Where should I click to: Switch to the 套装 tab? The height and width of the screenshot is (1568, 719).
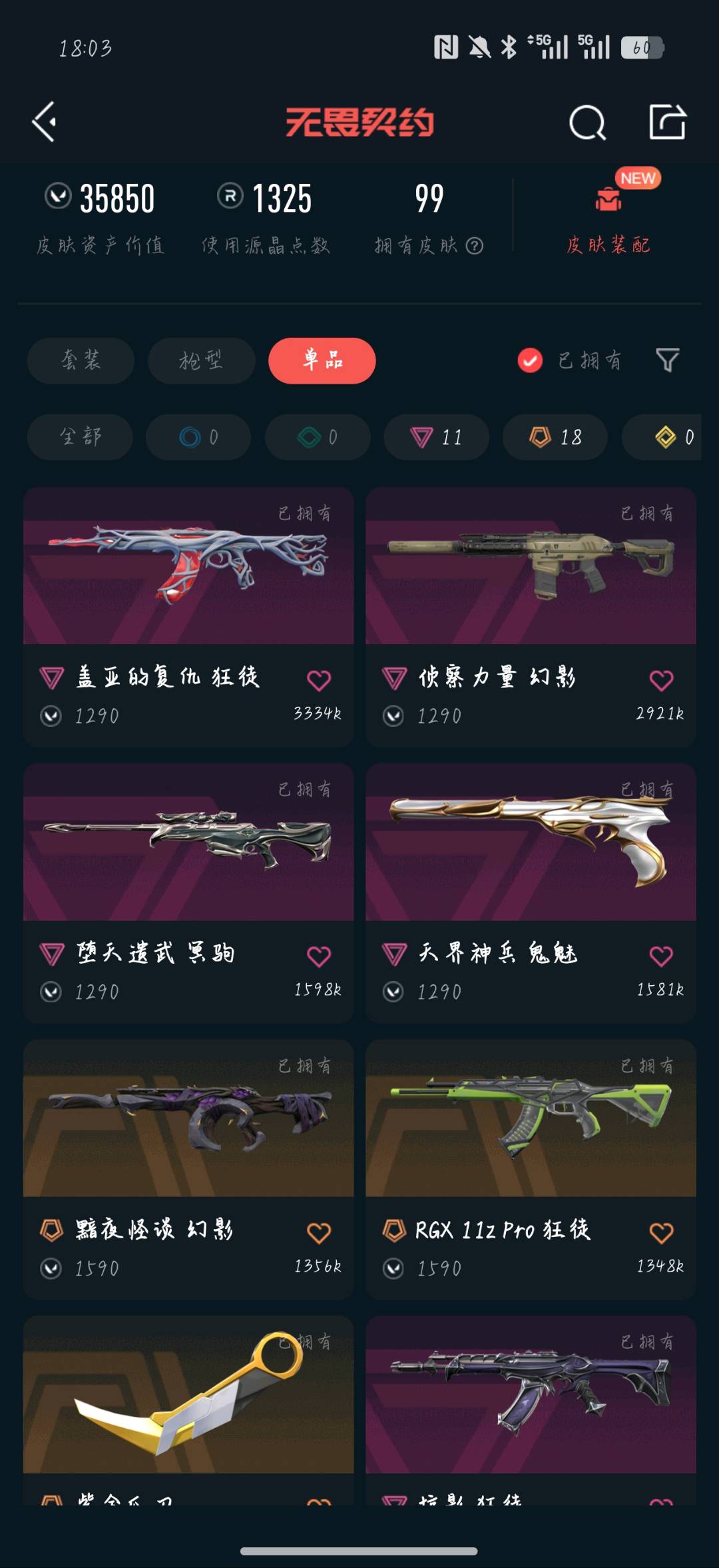[x=81, y=360]
